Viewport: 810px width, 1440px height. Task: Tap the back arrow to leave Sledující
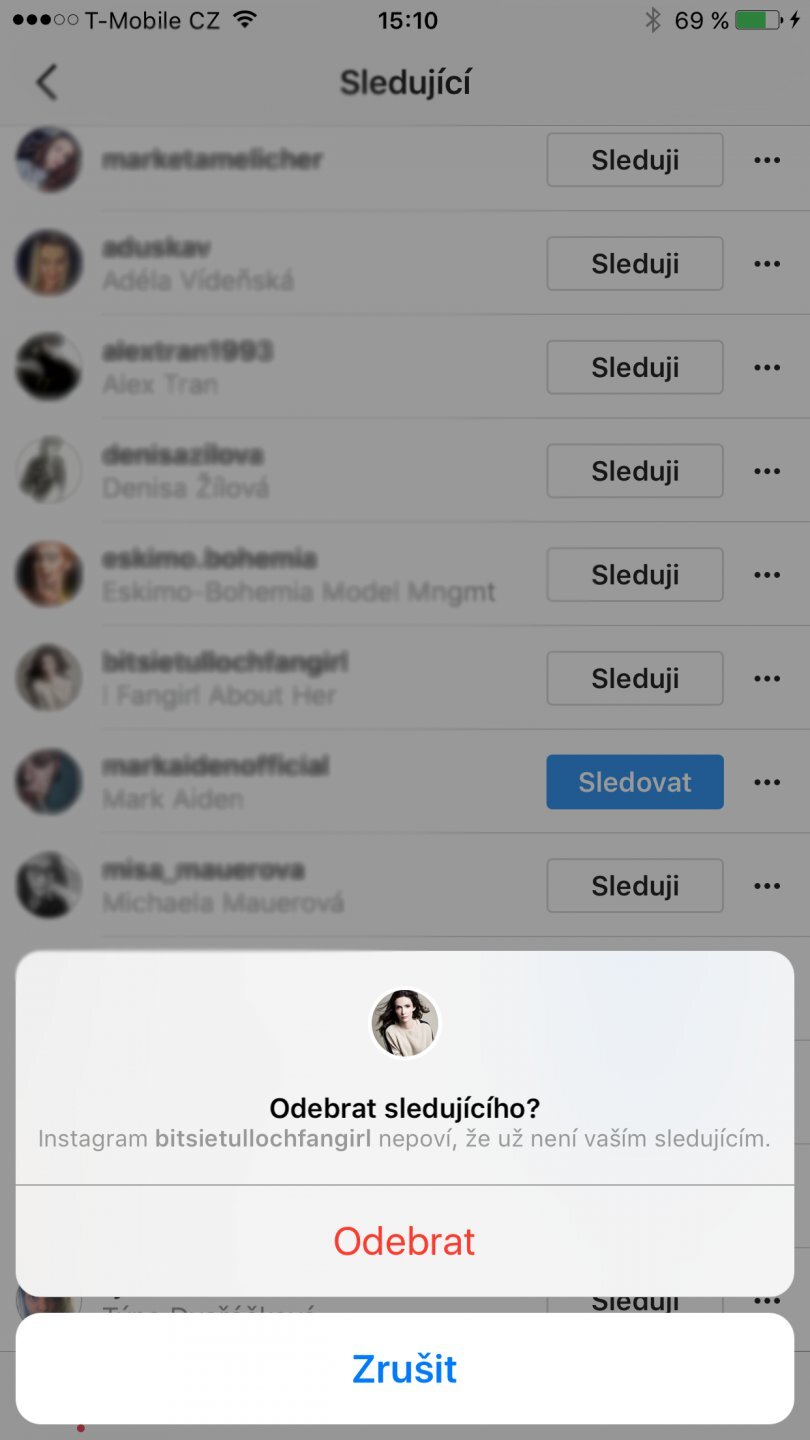47,83
